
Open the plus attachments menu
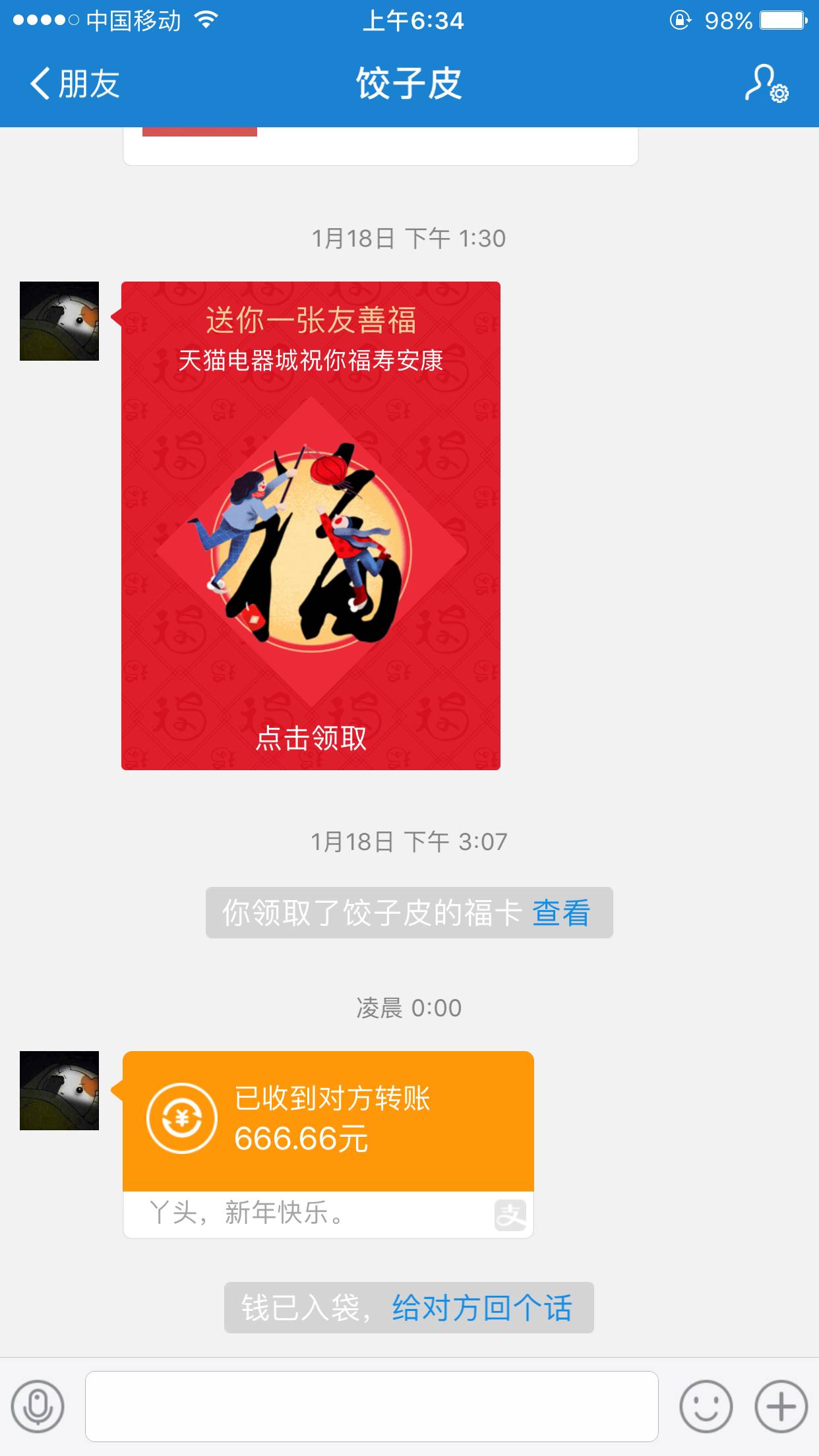781,1406
